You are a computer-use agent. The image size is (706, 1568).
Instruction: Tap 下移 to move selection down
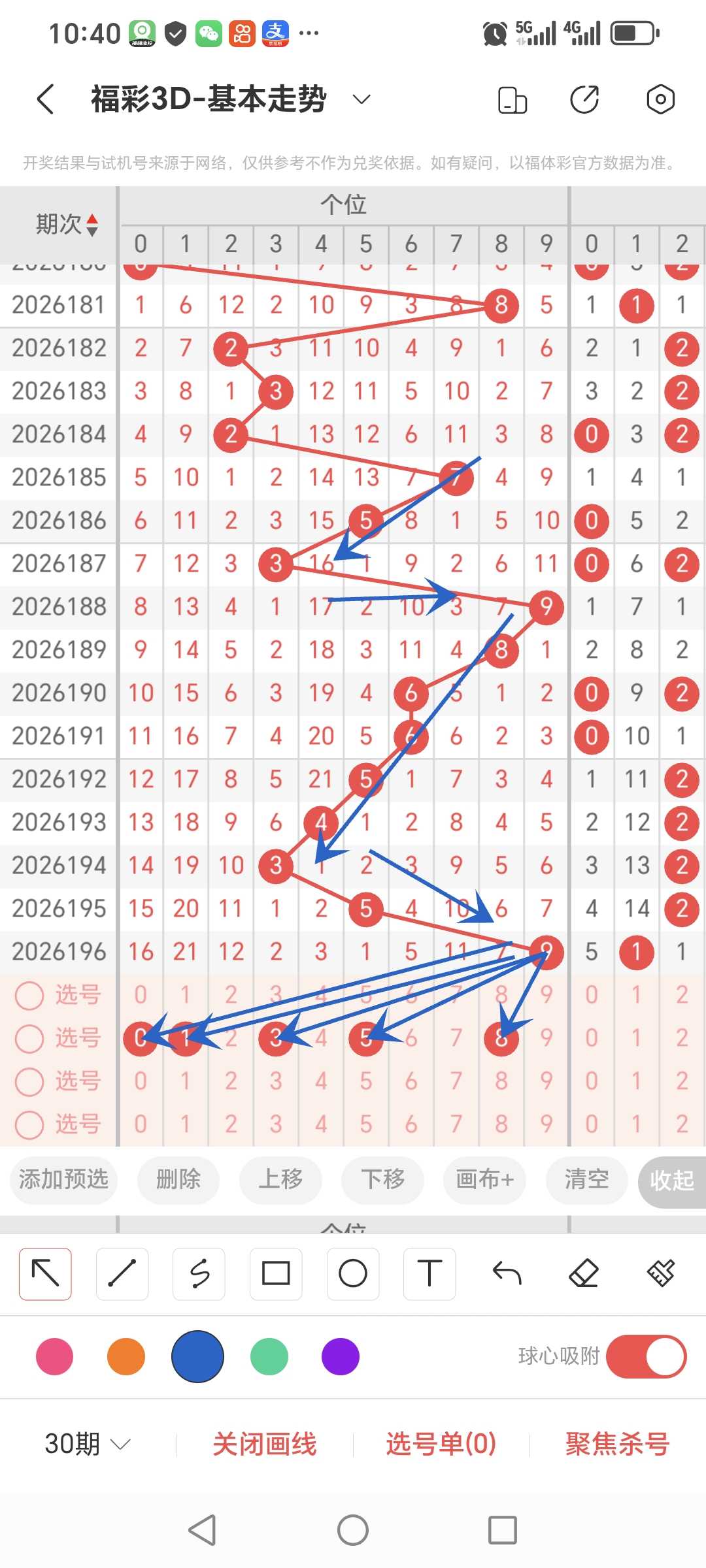coord(382,1179)
